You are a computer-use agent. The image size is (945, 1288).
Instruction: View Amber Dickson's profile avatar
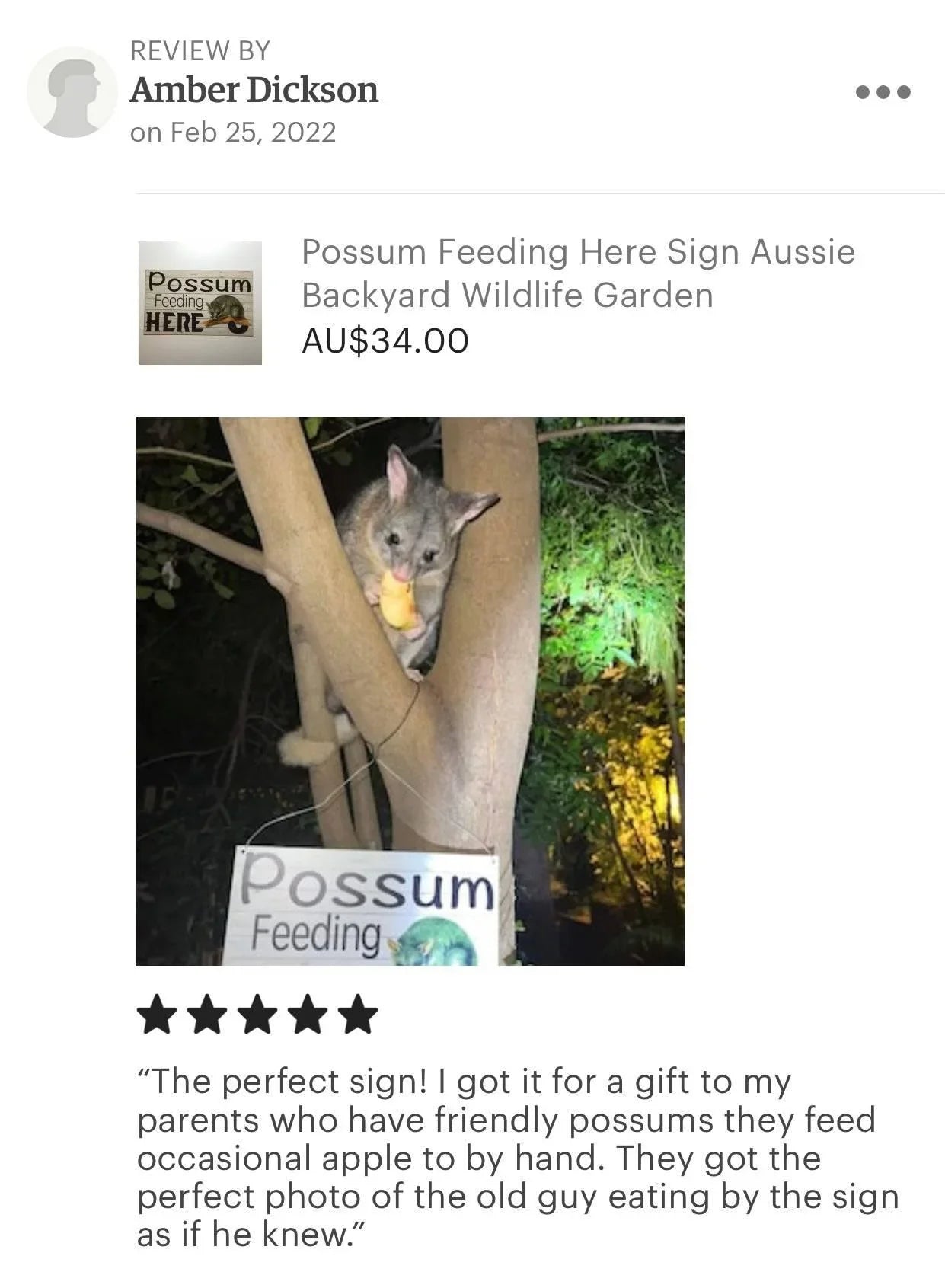point(72,92)
